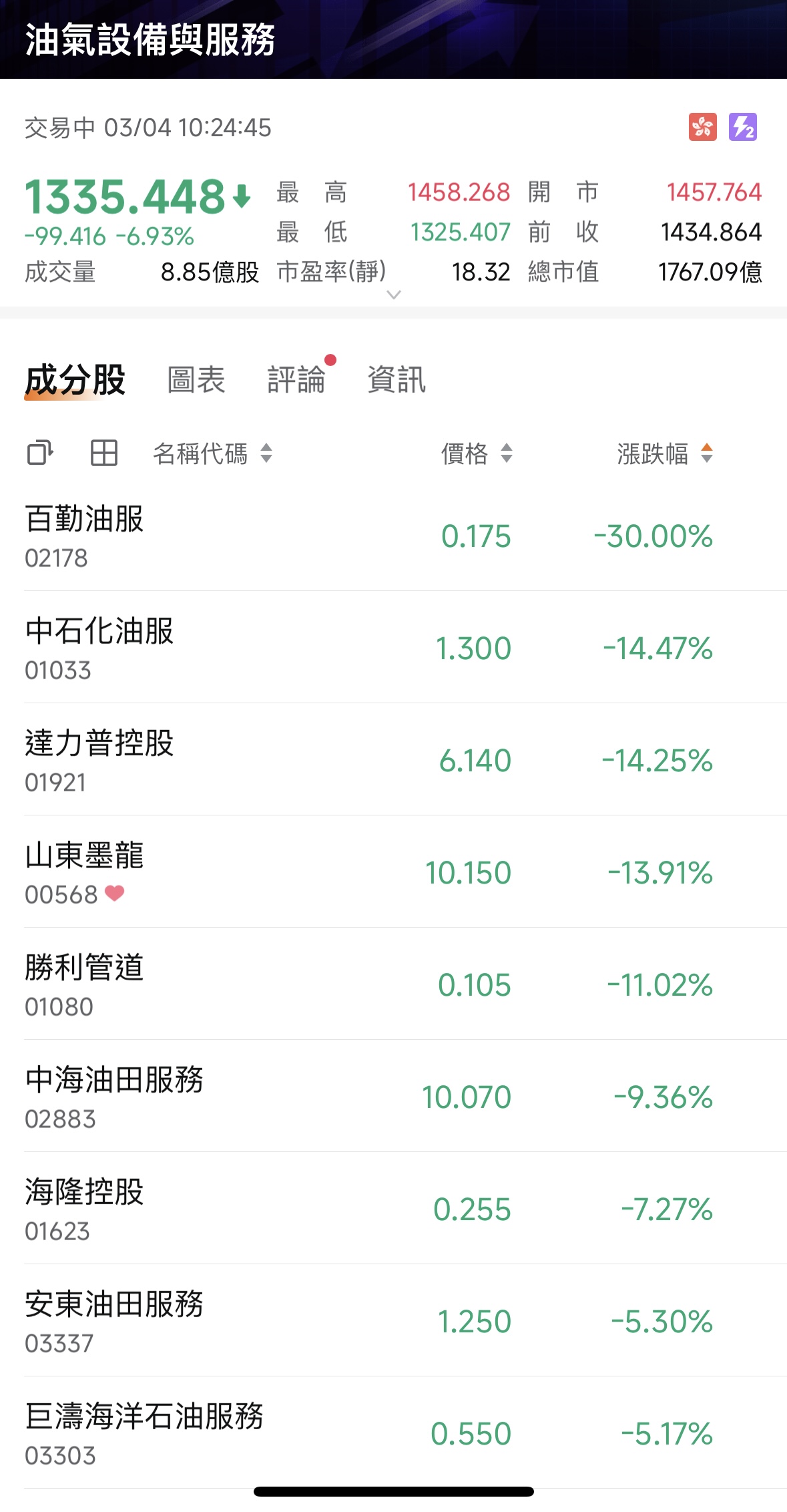Select the screen rotation icon above the stock list

(40, 453)
